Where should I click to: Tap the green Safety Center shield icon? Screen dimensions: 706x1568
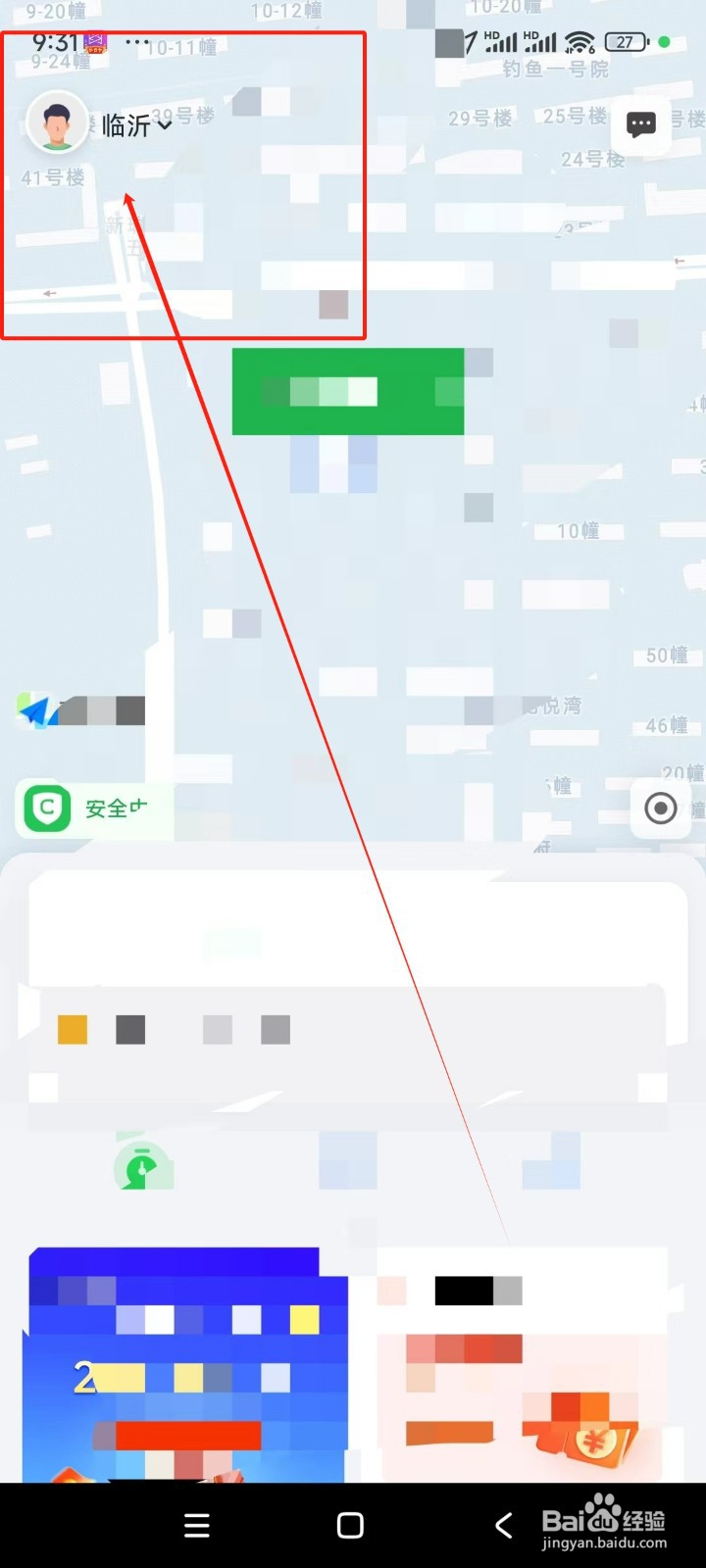[45, 809]
